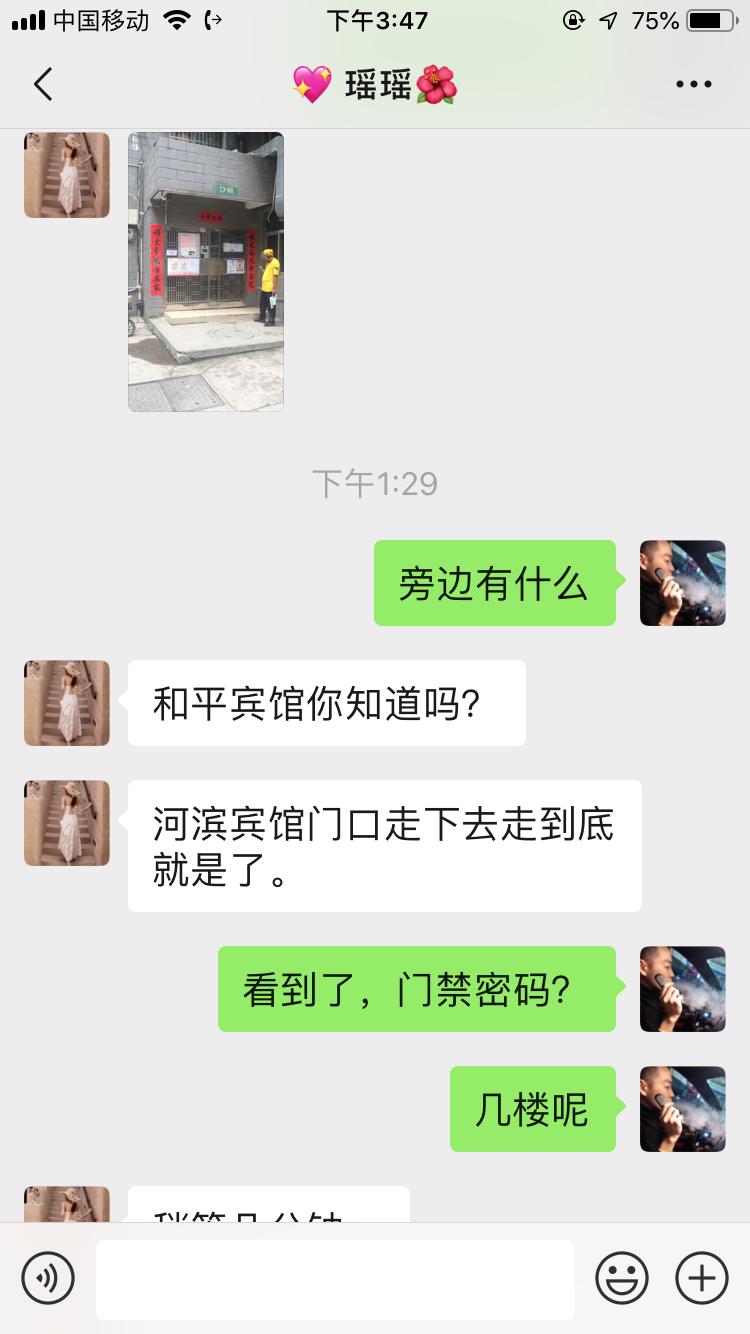Open the emoji sticker panel
The height and width of the screenshot is (1334, 750).
(622, 1278)
